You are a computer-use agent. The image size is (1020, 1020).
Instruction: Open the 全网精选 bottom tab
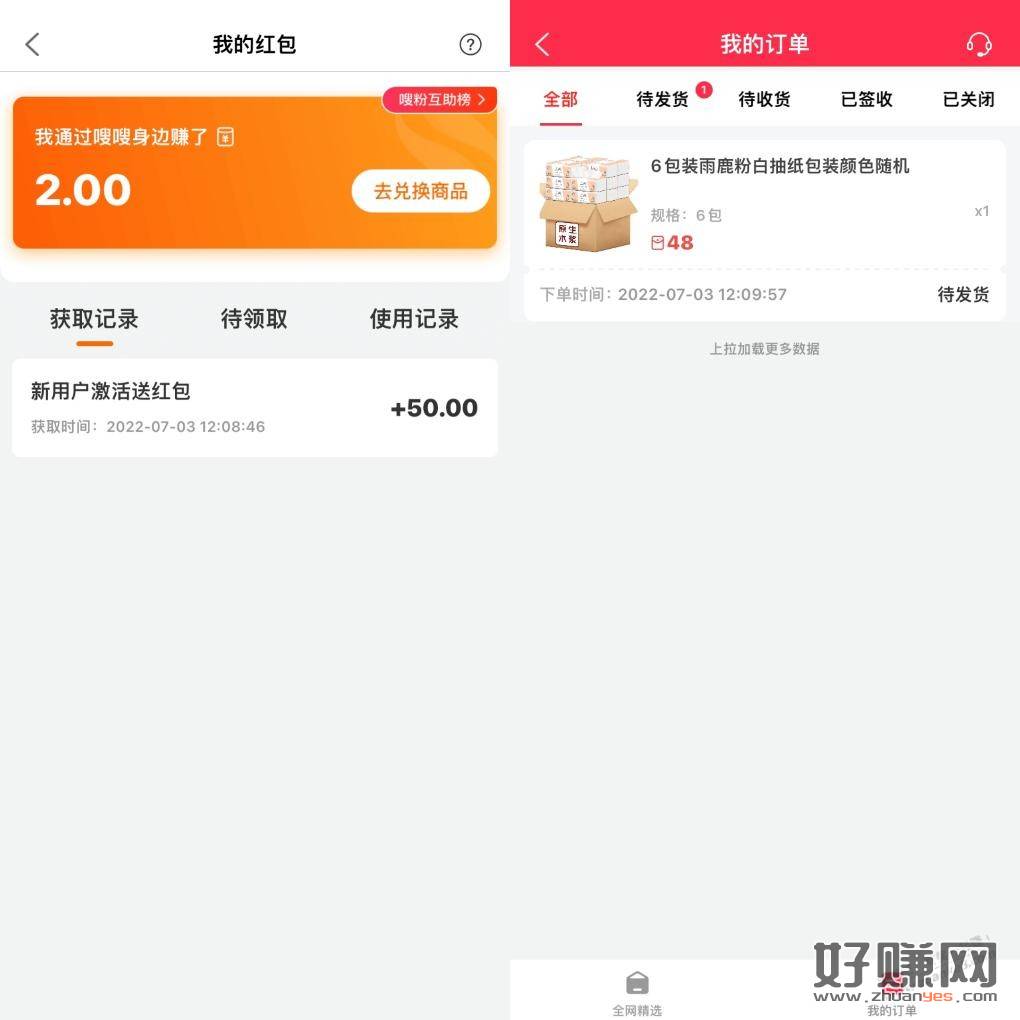tap(637, 992)
